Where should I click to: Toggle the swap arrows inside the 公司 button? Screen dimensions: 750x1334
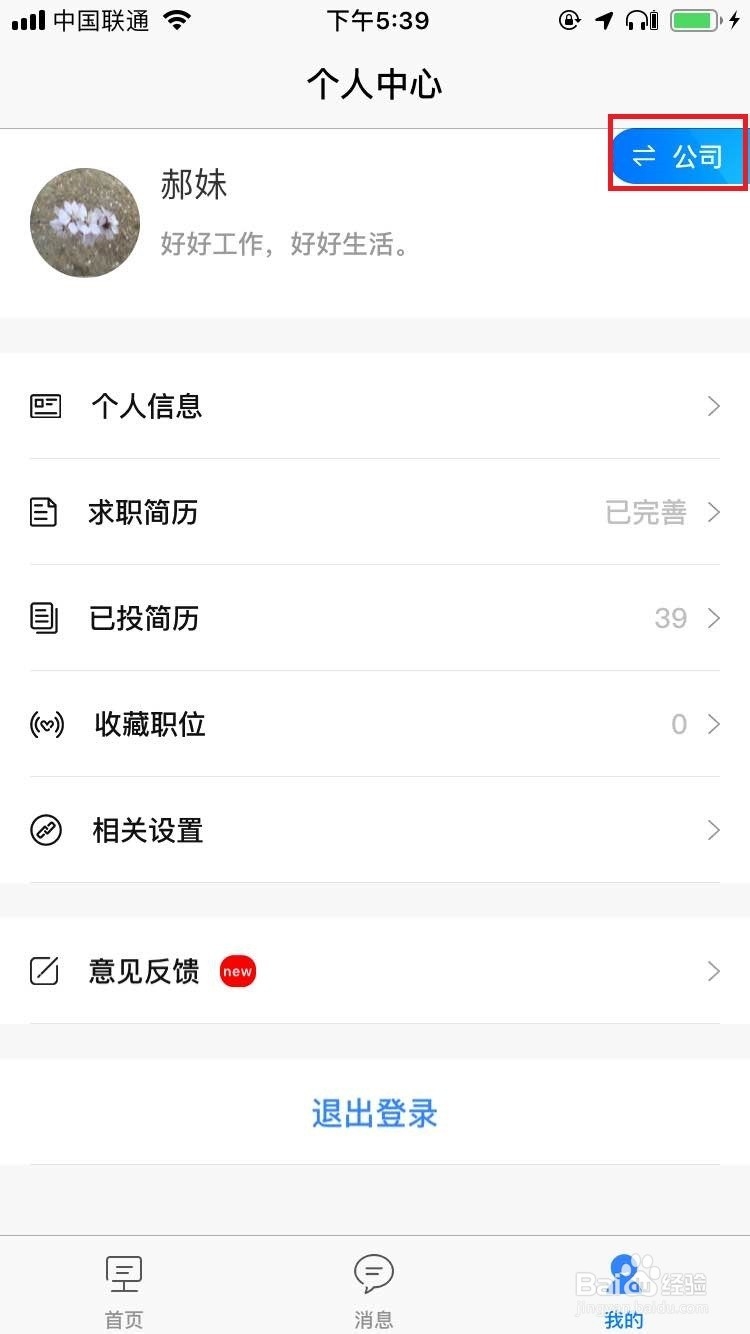point(644,156)
